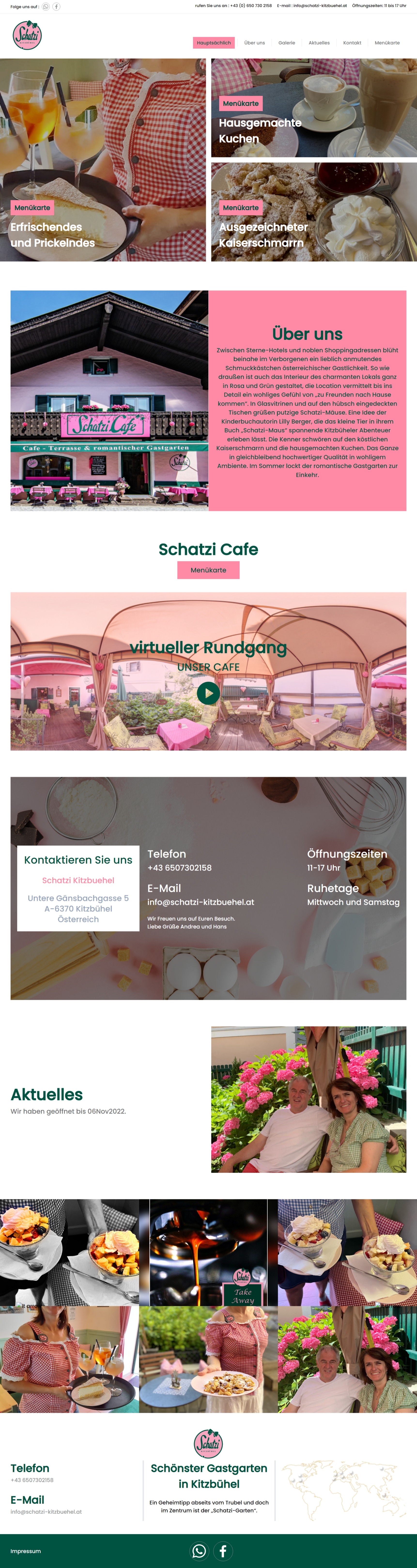This screenshot has width=417, height=1568.
Task: Go to Über uns nav item
Action: [x=255, y=43]
